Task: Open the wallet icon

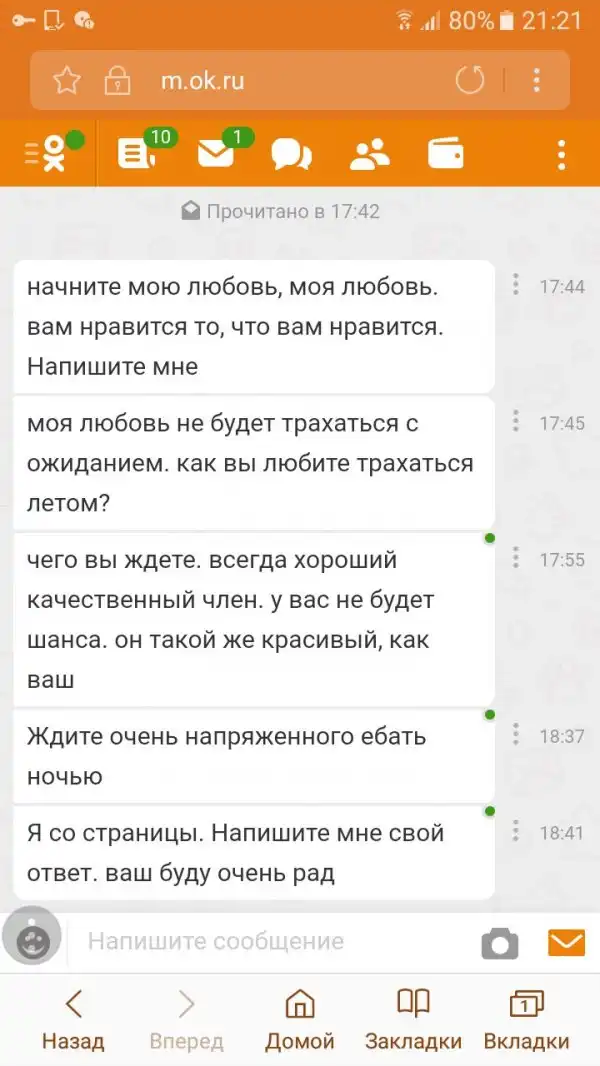Action: click(x=446, y=154)
